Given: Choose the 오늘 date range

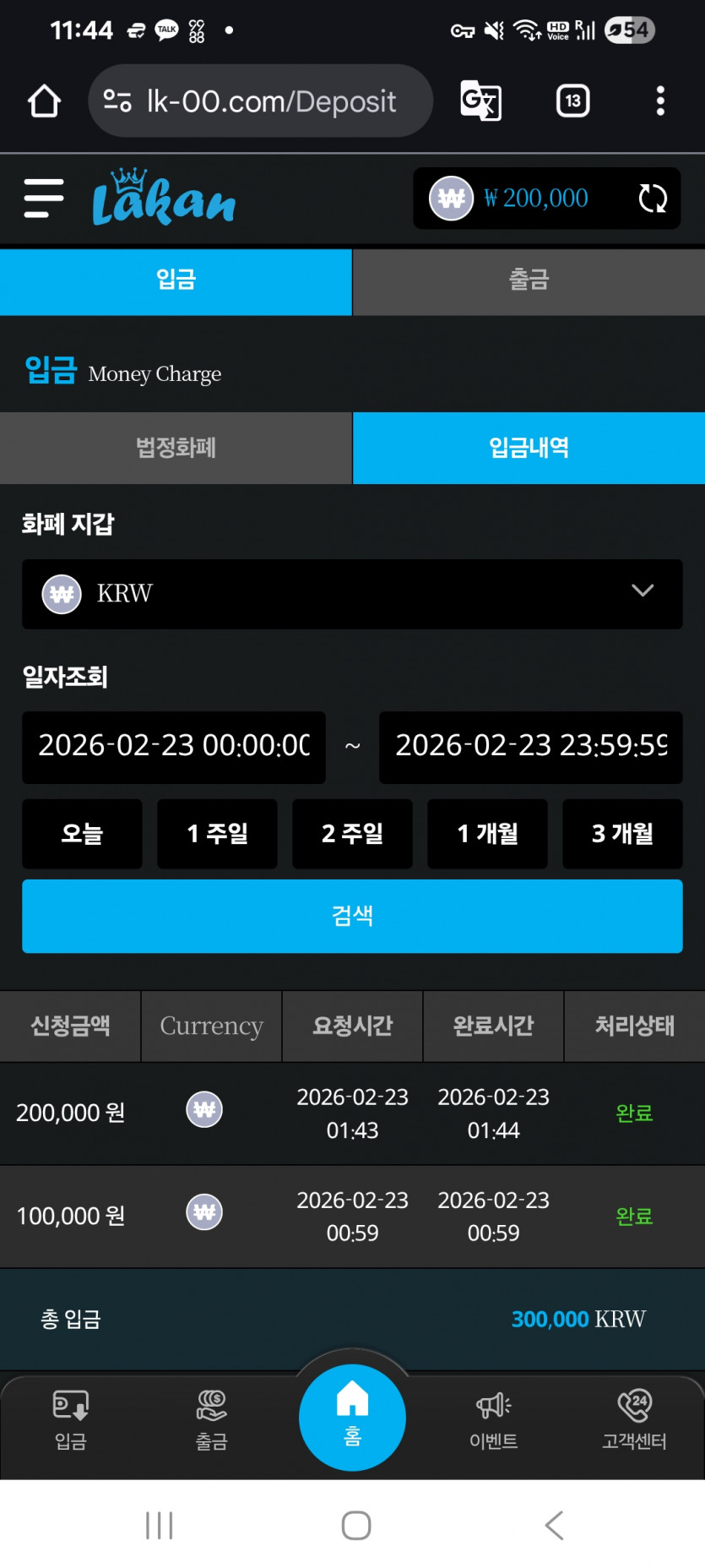Looking at the screenshot, I should (x=82, y=834).
